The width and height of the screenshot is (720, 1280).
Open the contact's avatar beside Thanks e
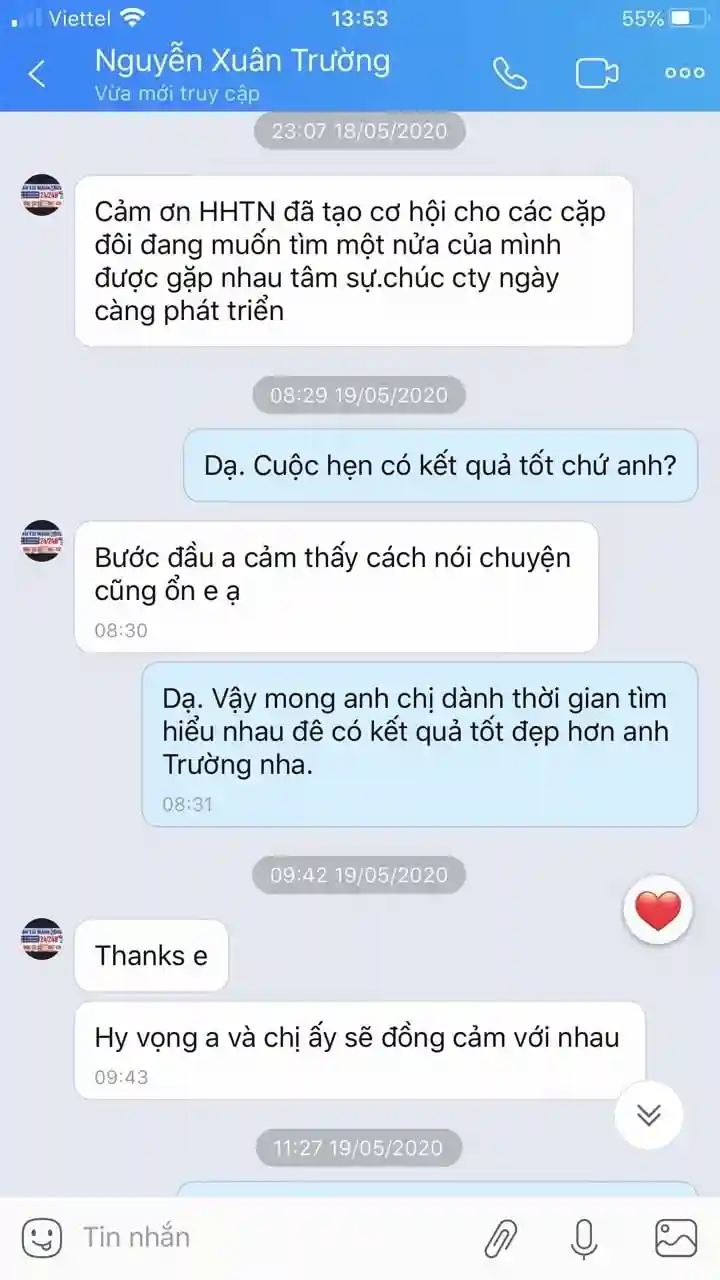[x=42, y=939]
